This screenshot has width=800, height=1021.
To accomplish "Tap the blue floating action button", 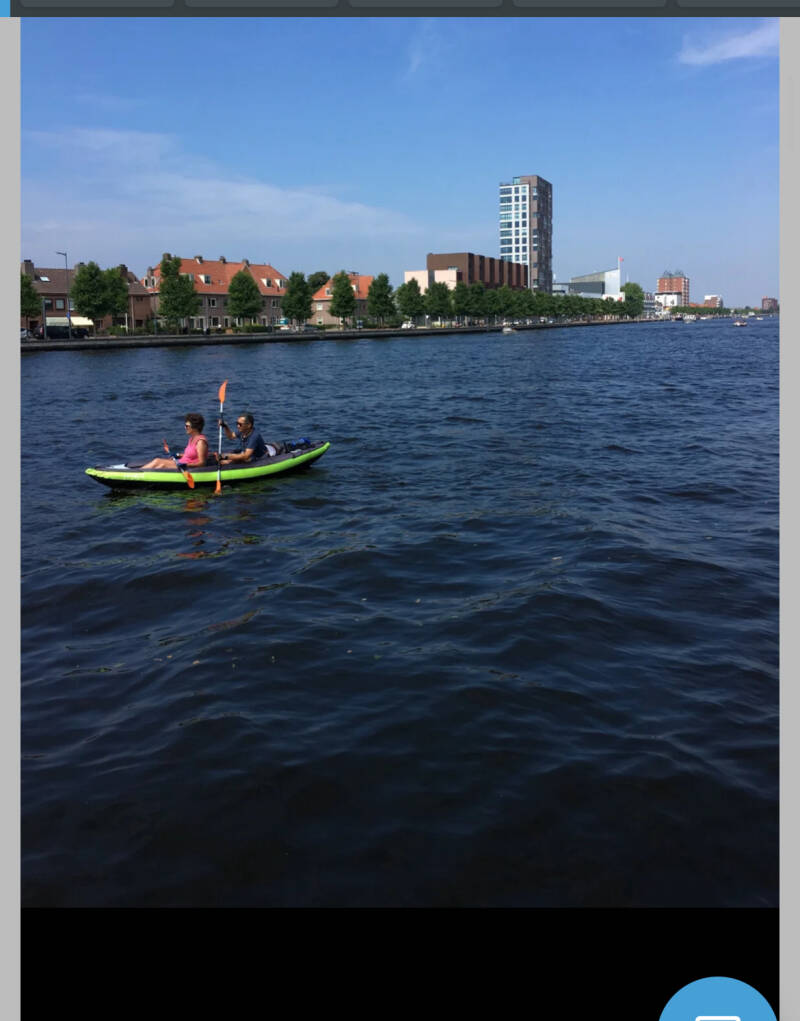I will (x=718, y=1003).
